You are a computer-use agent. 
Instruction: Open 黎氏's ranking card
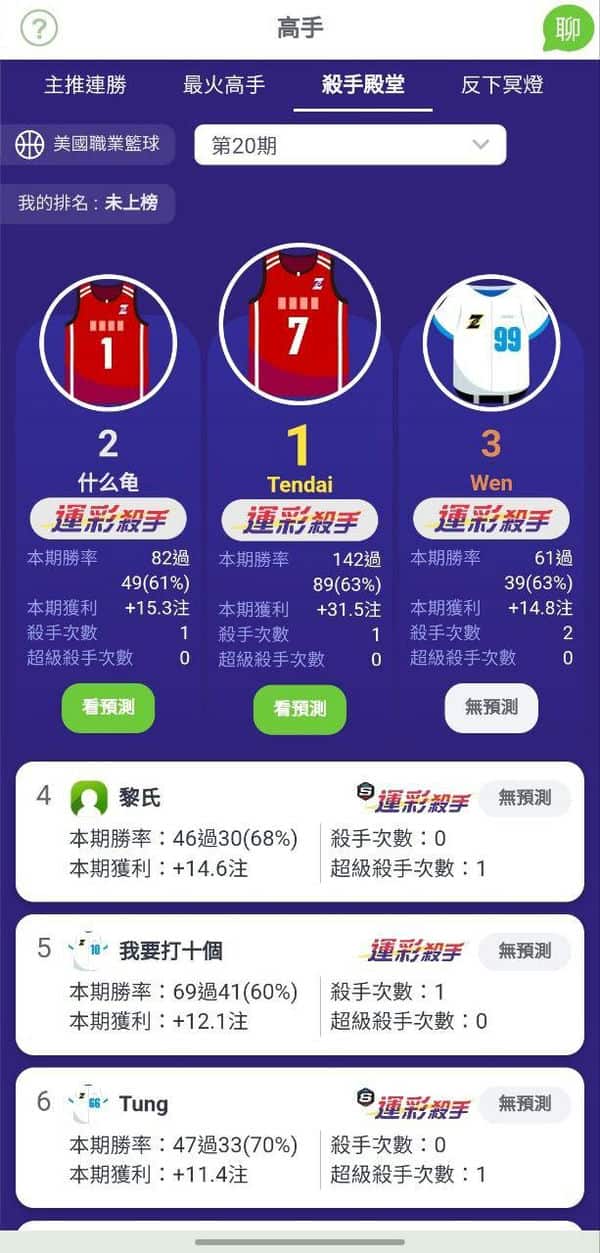point(300,832)
